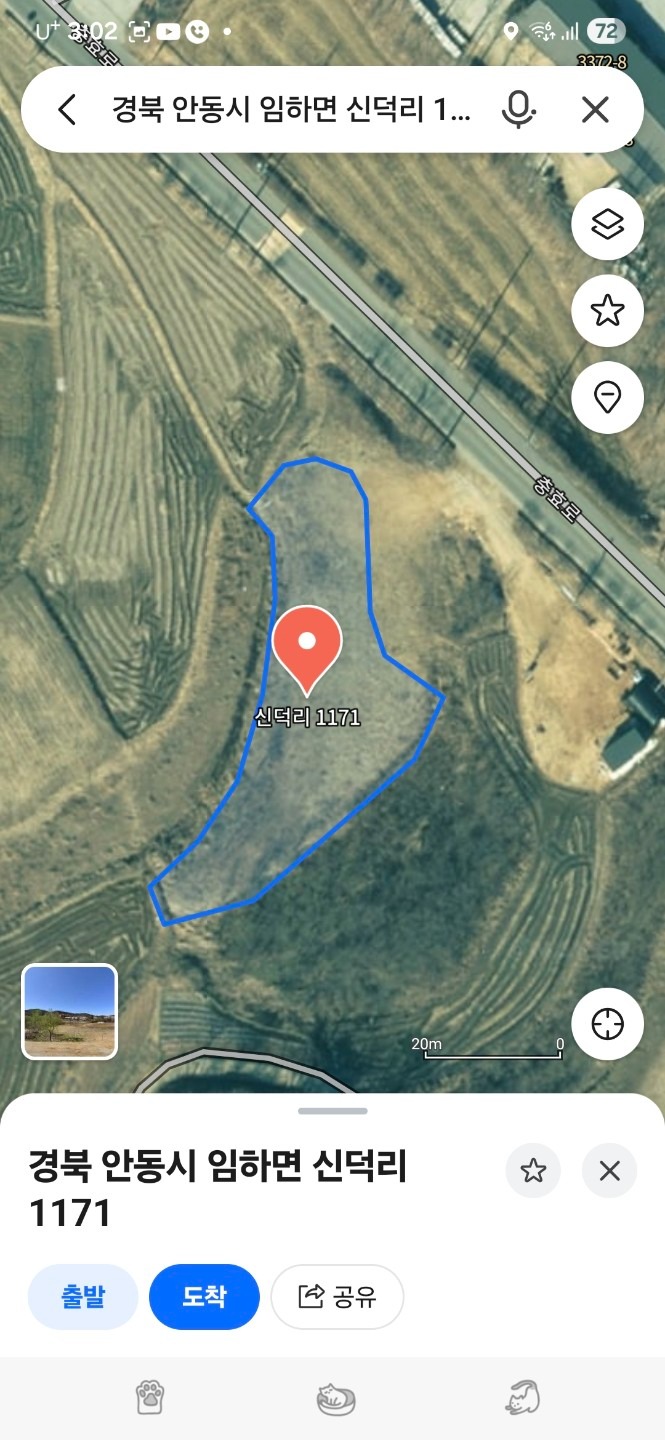Expand the bottom sheet drag handle
Viewport: 665px width, 1440px height.
pos(332,1111)
